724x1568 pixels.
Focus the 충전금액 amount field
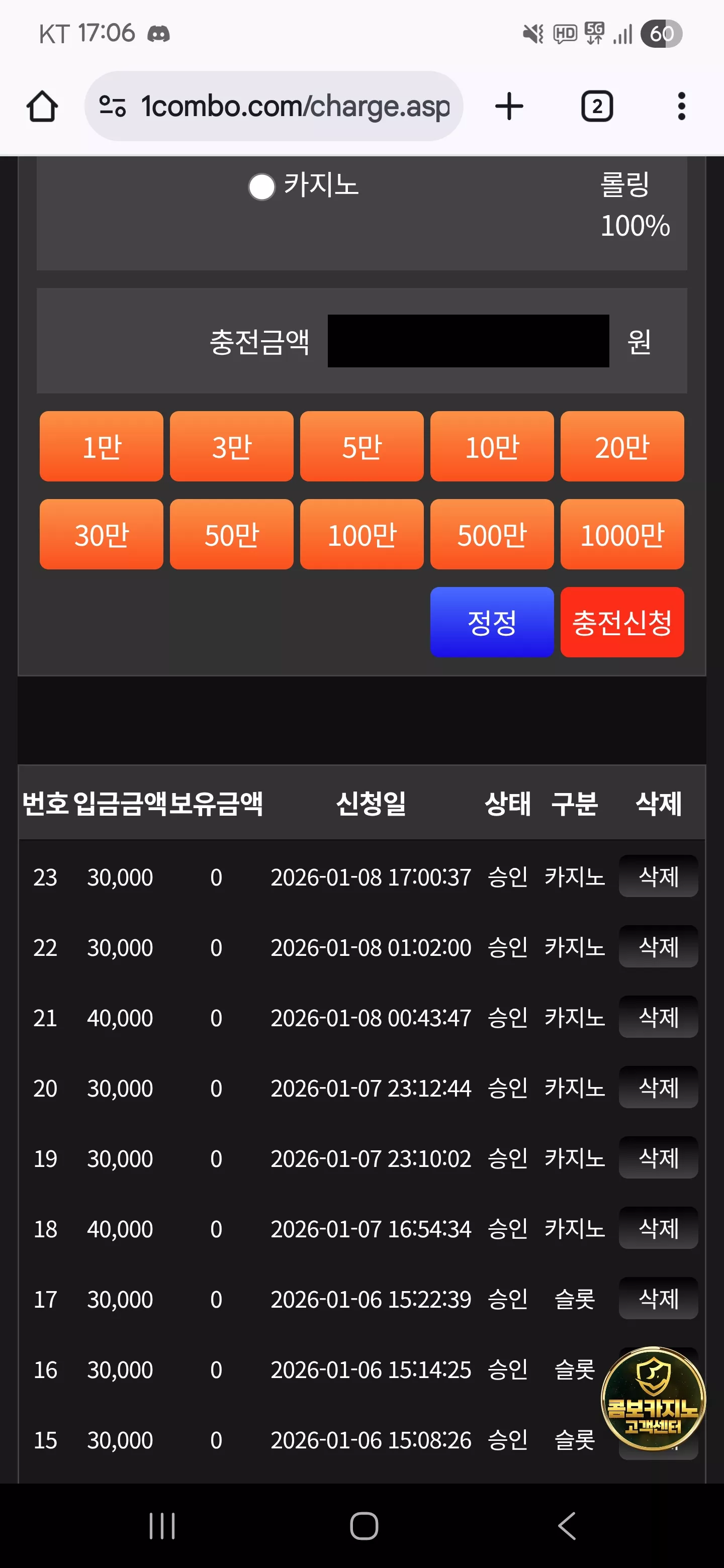(468, 341)
